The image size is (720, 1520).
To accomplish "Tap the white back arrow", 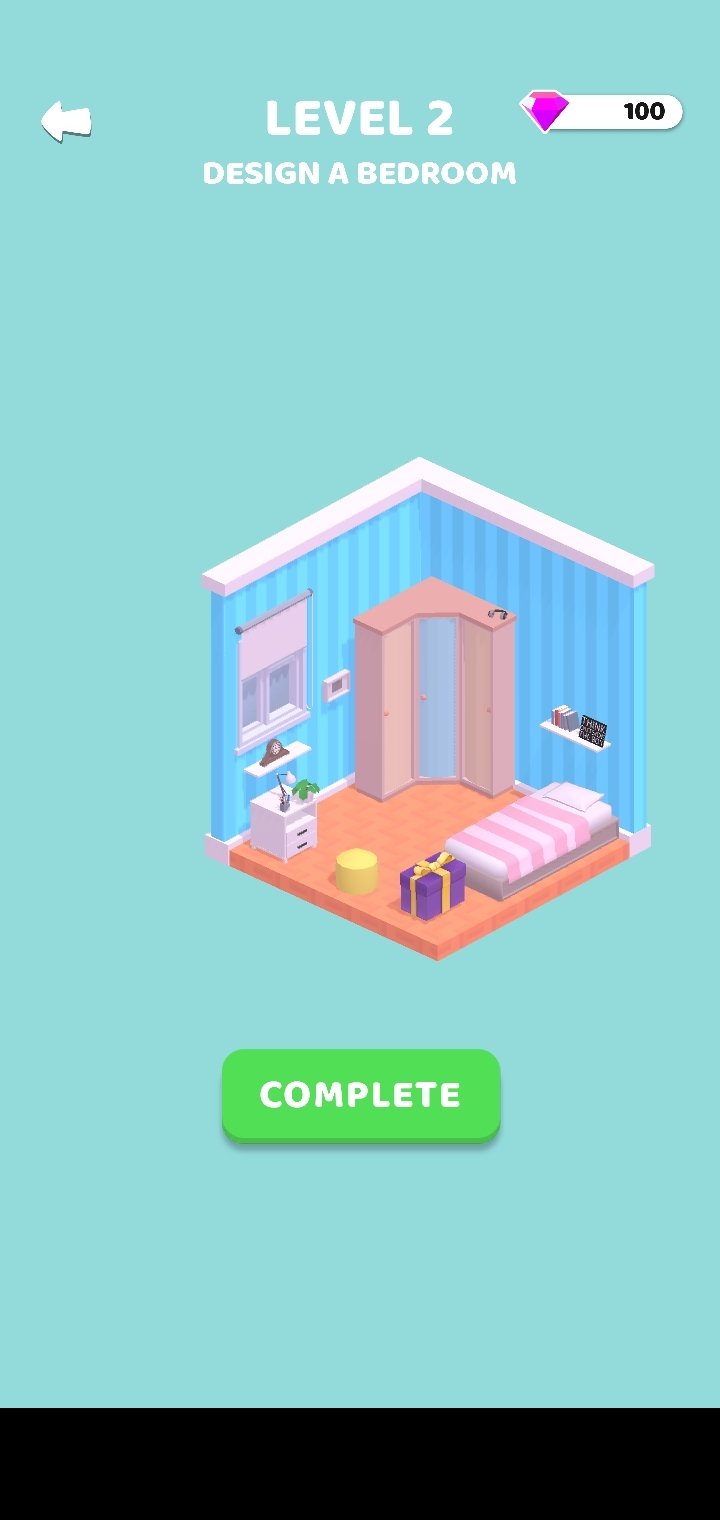I will [66, 121].
